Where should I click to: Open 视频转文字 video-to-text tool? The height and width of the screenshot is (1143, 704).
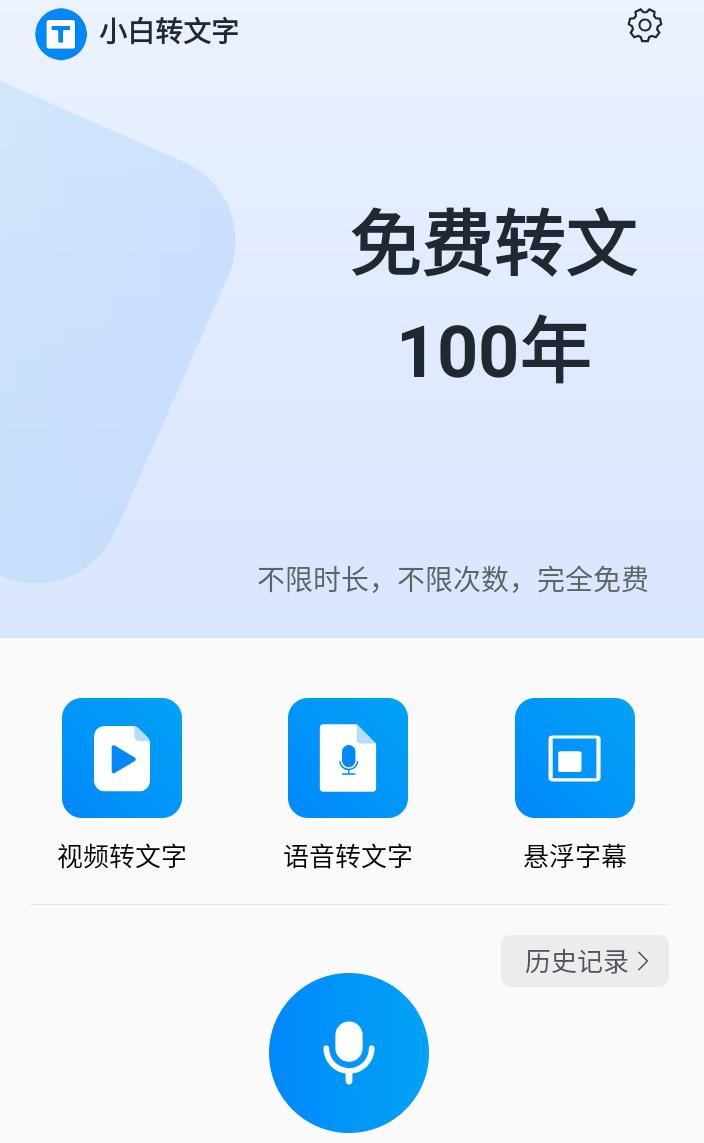pos(122,758)
